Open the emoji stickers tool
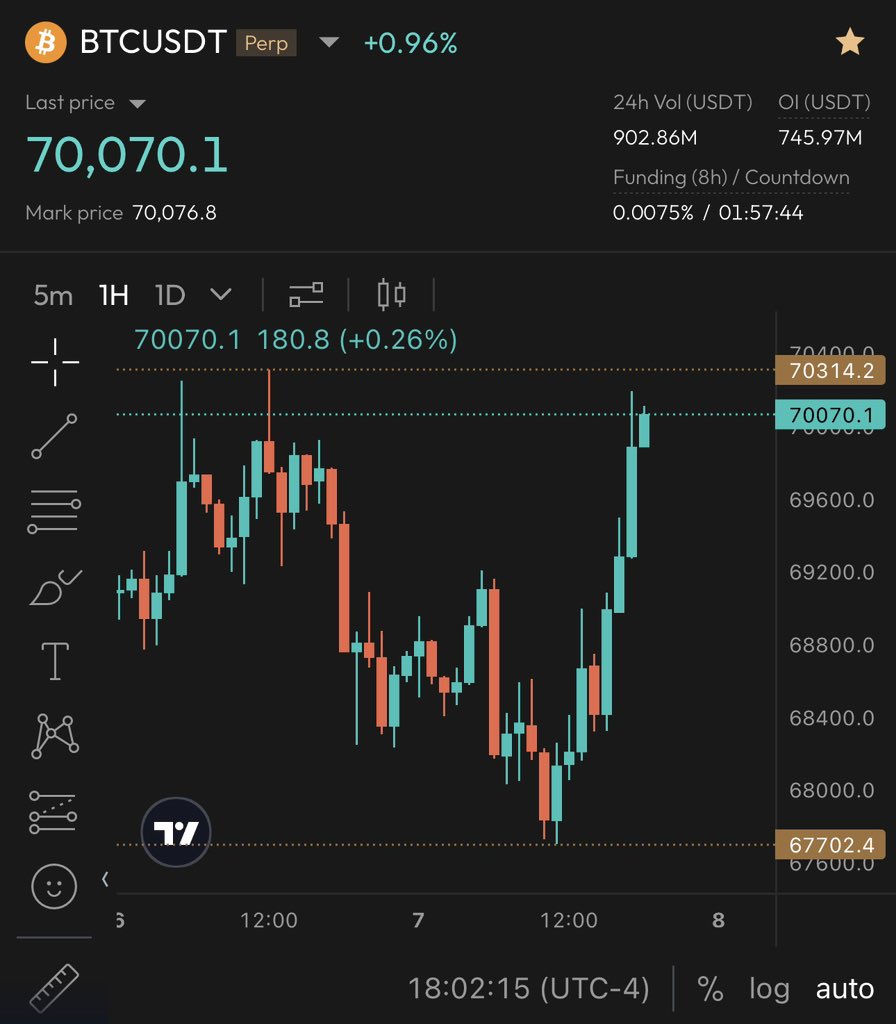The image size is (896, 1024). [x=54, y=886]
